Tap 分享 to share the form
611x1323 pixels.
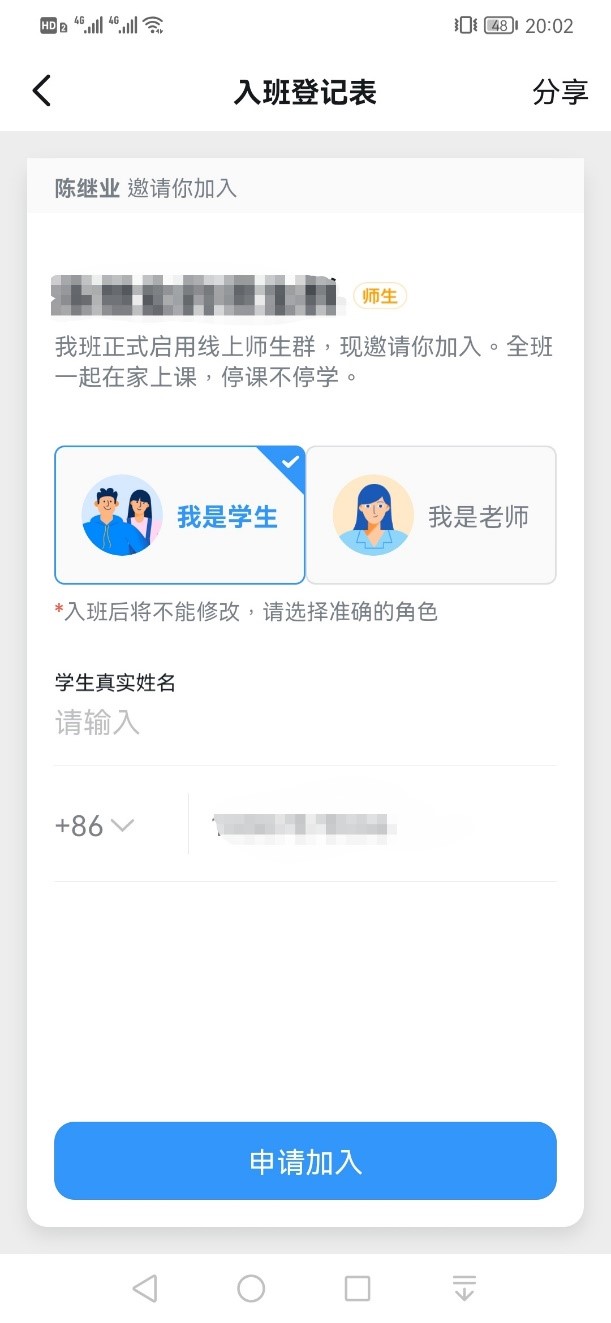[560, 92]
